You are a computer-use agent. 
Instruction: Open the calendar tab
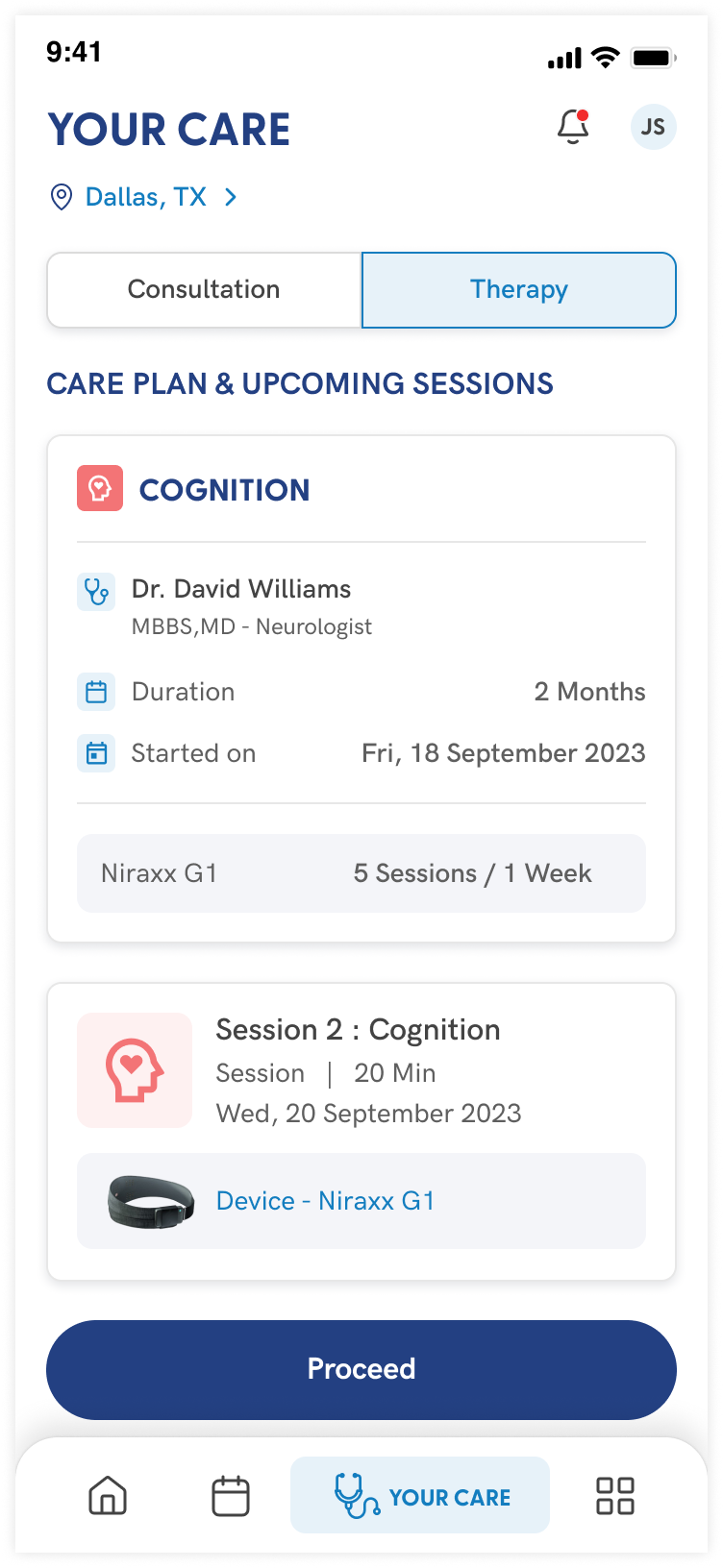coord(231,1496)
